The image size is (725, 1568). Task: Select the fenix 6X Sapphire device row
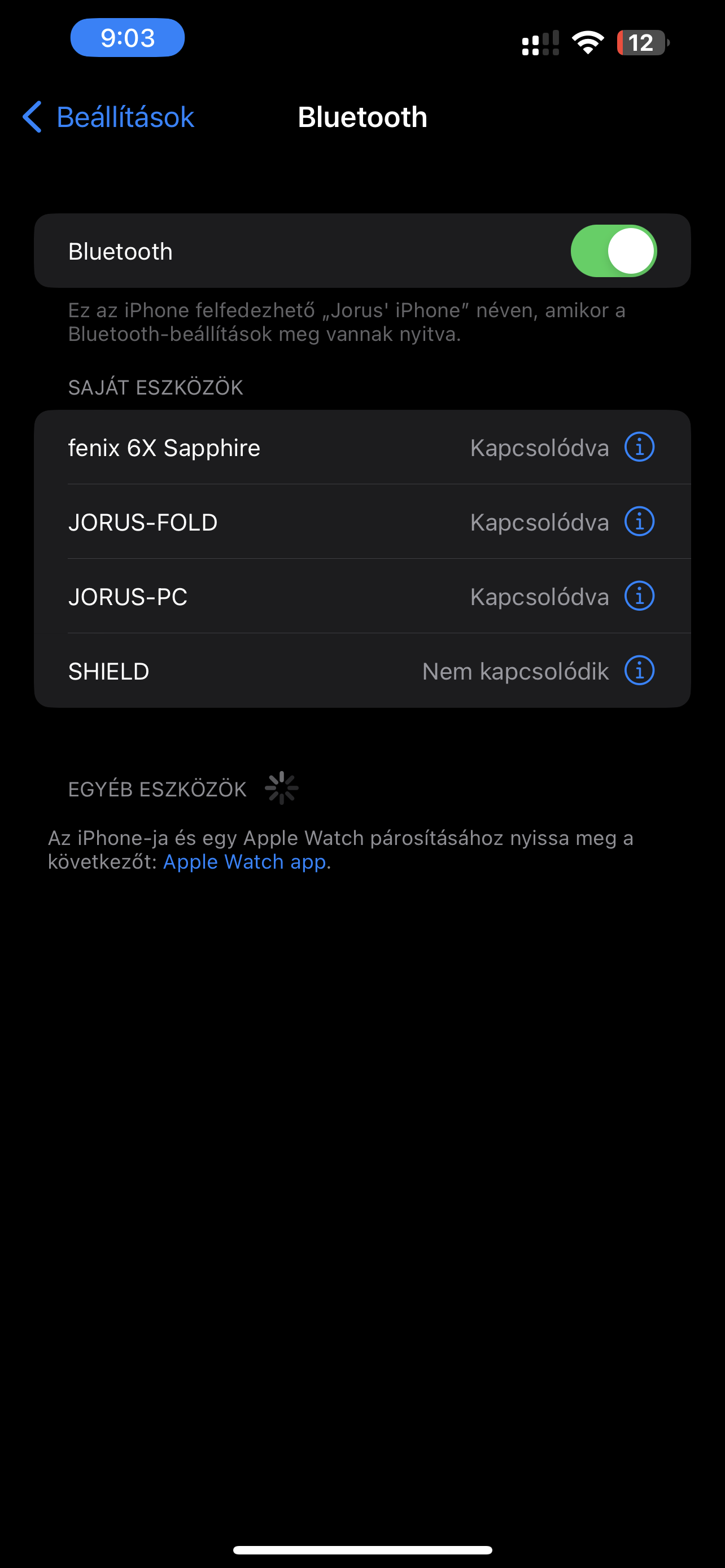pos(362,448)
